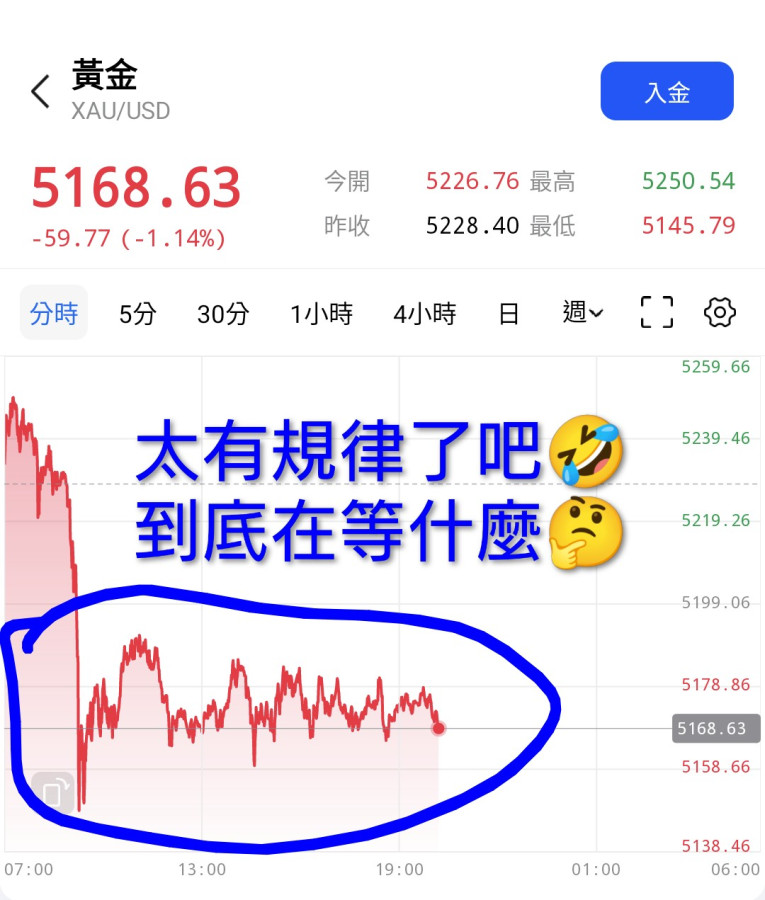Switch to the 5分 timeframe
Viewport: 765px width, 900px height.
138,314
